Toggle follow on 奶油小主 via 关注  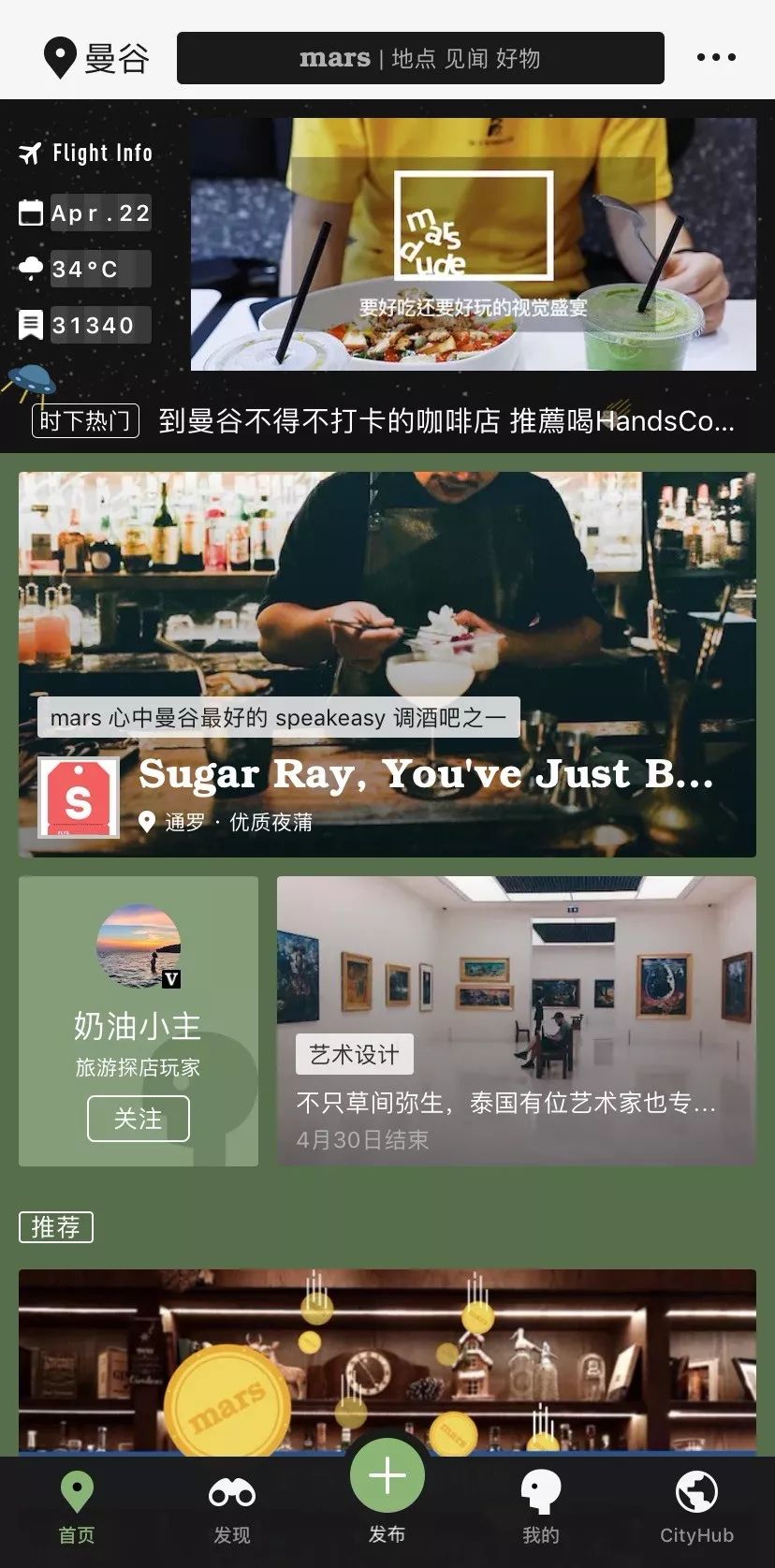coord(139,1118)
